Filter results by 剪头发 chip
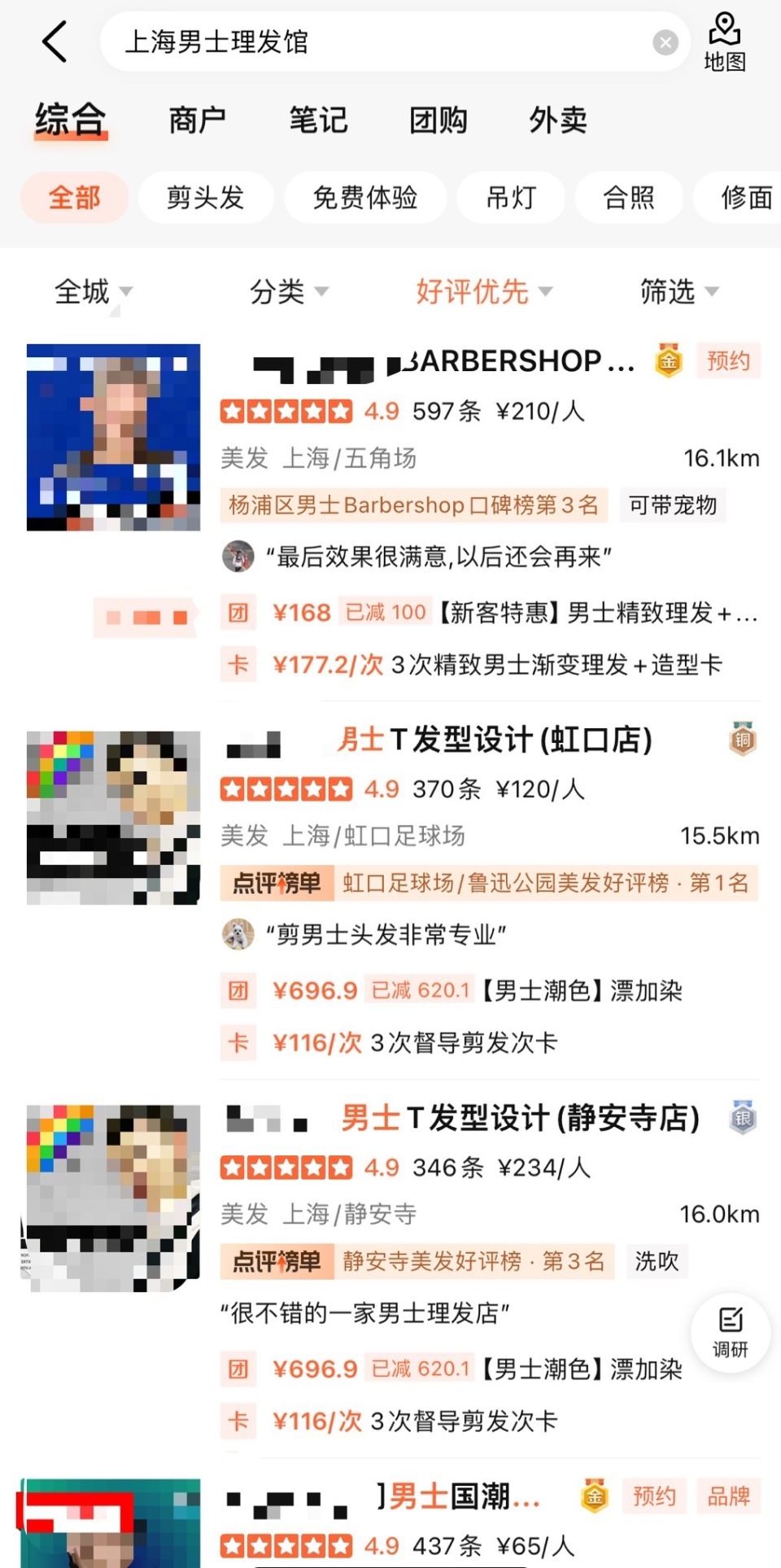Viewport: 781px width, 1568px height. pos(205,198)
